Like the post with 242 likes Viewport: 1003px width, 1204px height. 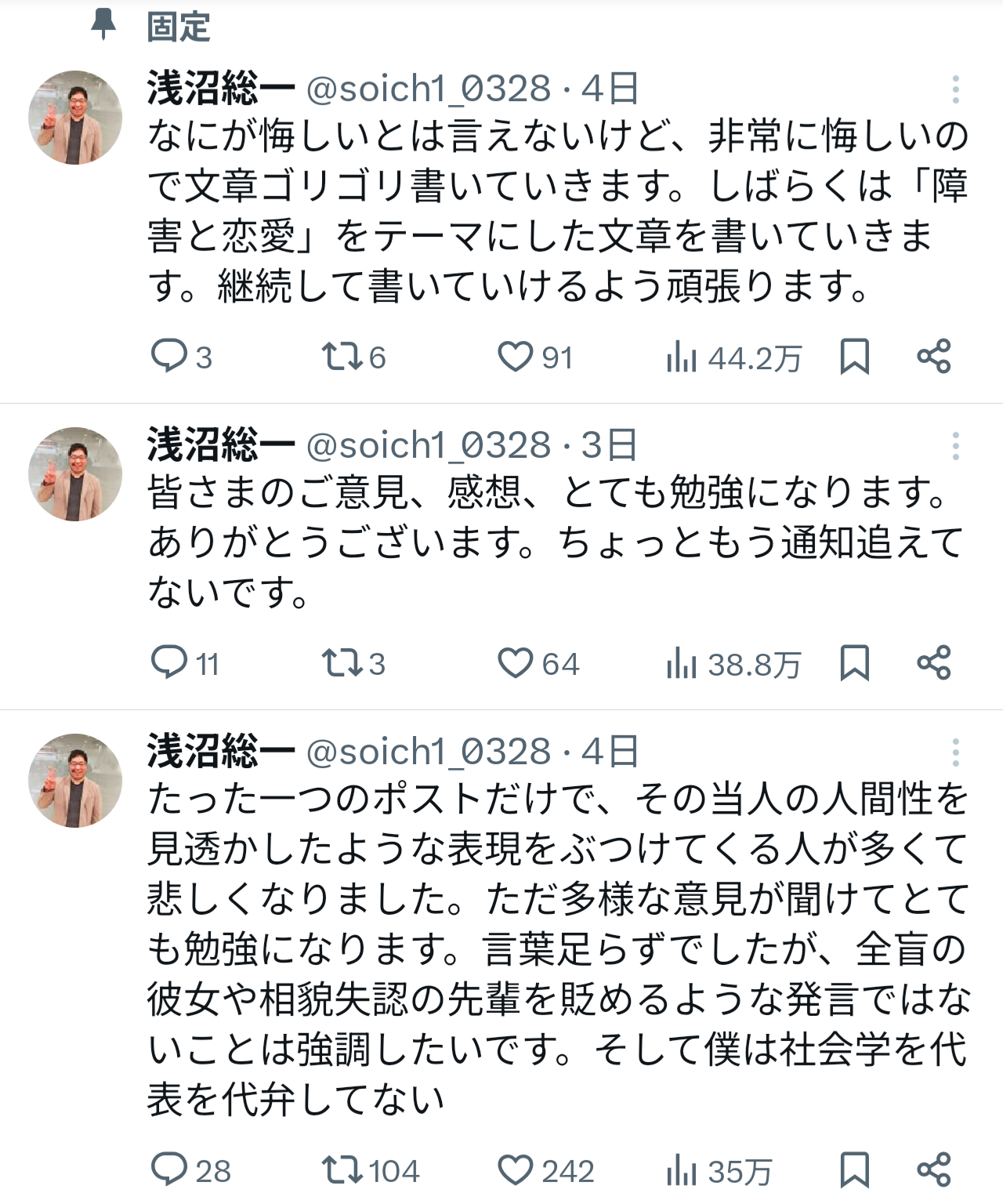click(x=516, y=1170)
